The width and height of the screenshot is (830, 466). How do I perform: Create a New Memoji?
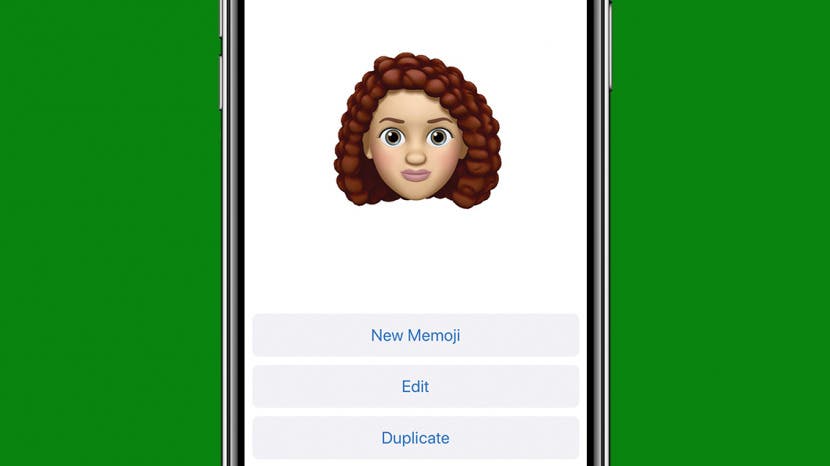point(415,336)
